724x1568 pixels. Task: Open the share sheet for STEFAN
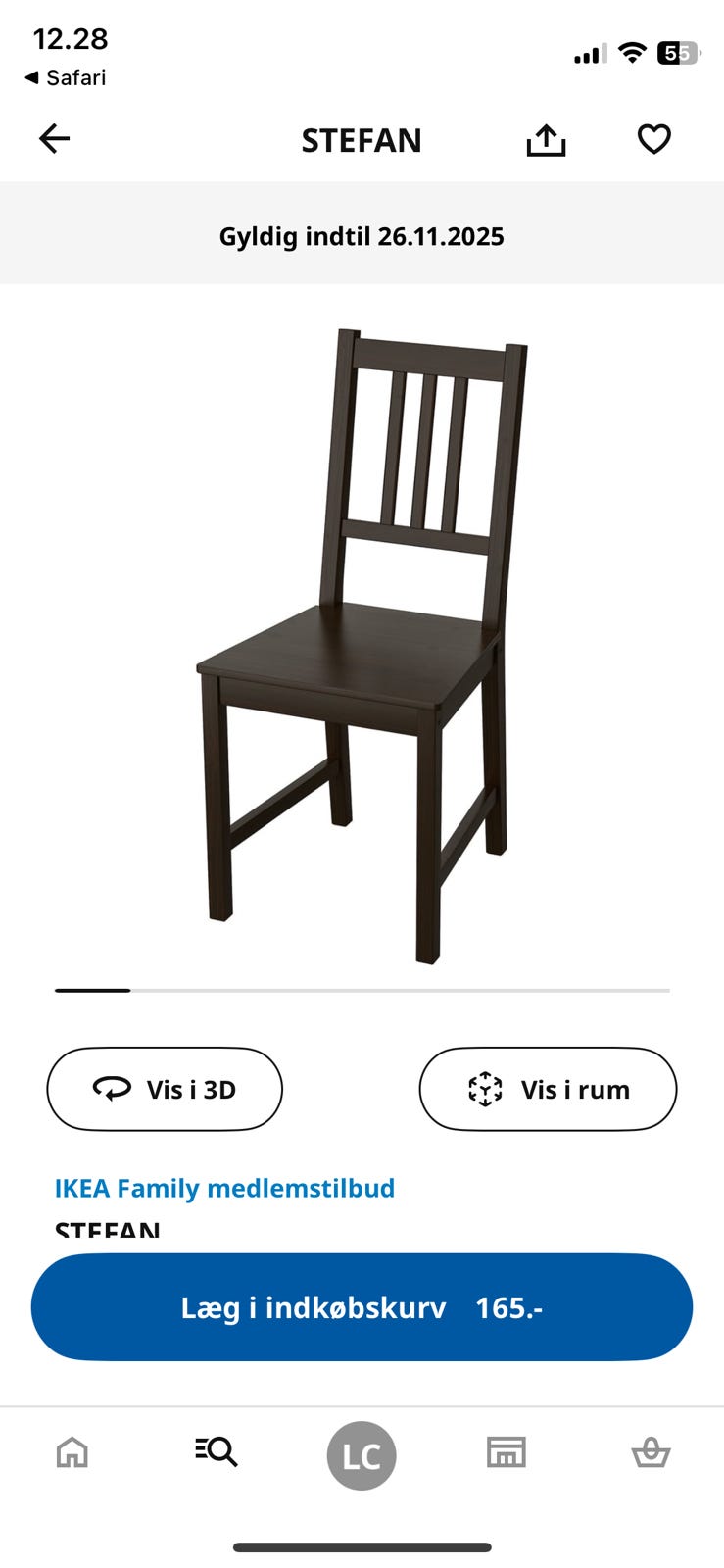coord(546,138)
